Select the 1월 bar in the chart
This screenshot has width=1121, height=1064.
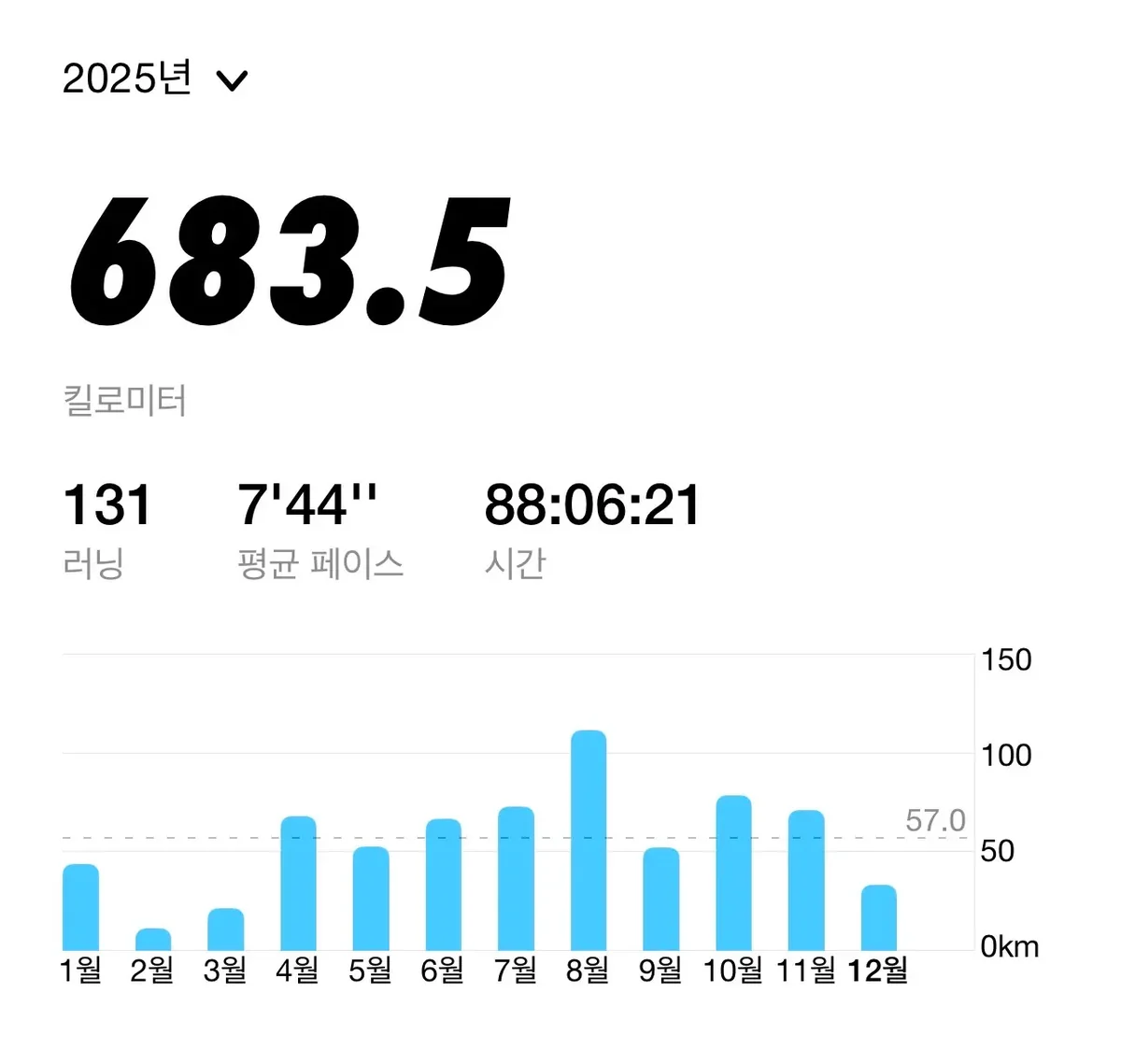(81, 907)
